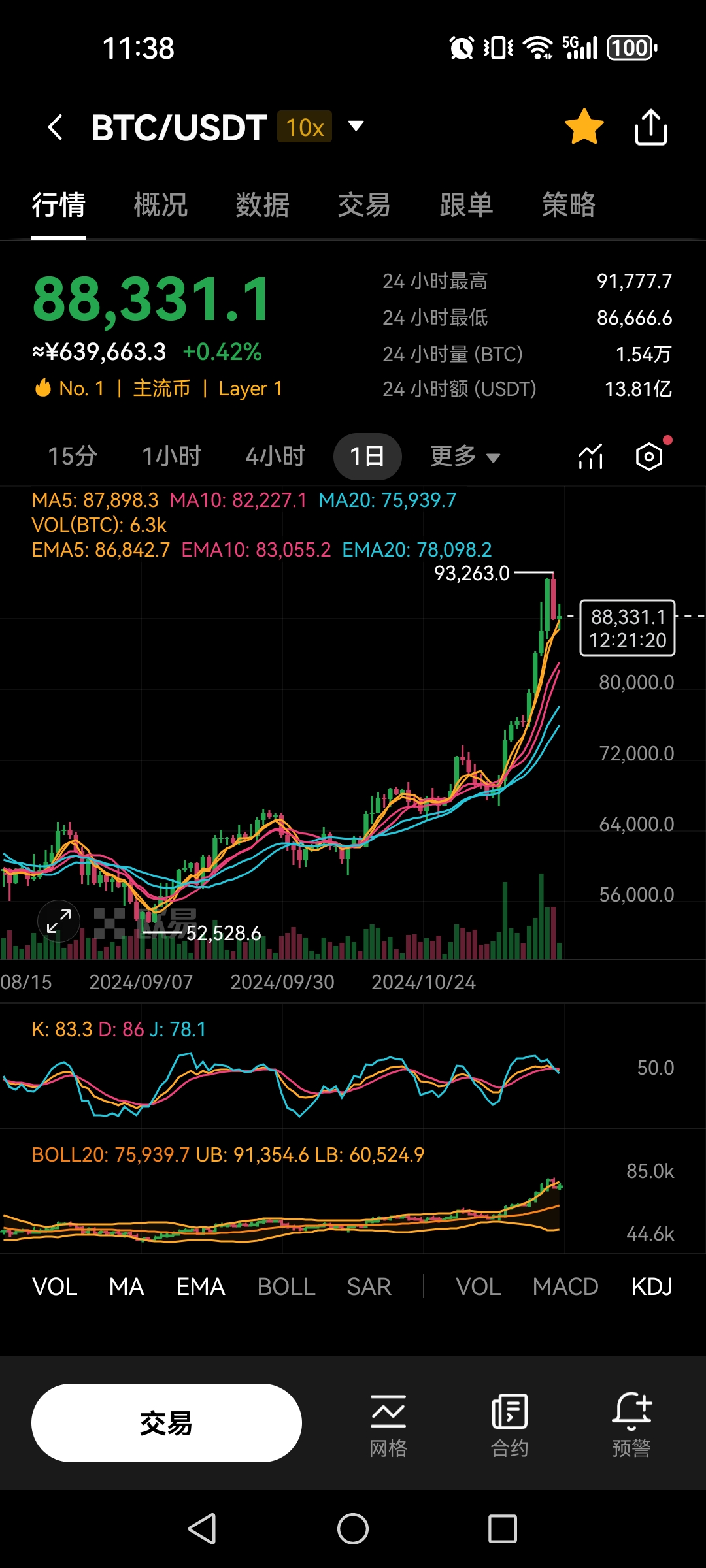
Task: Open chart settings via the gear icon
Action: tap(649, 456)
